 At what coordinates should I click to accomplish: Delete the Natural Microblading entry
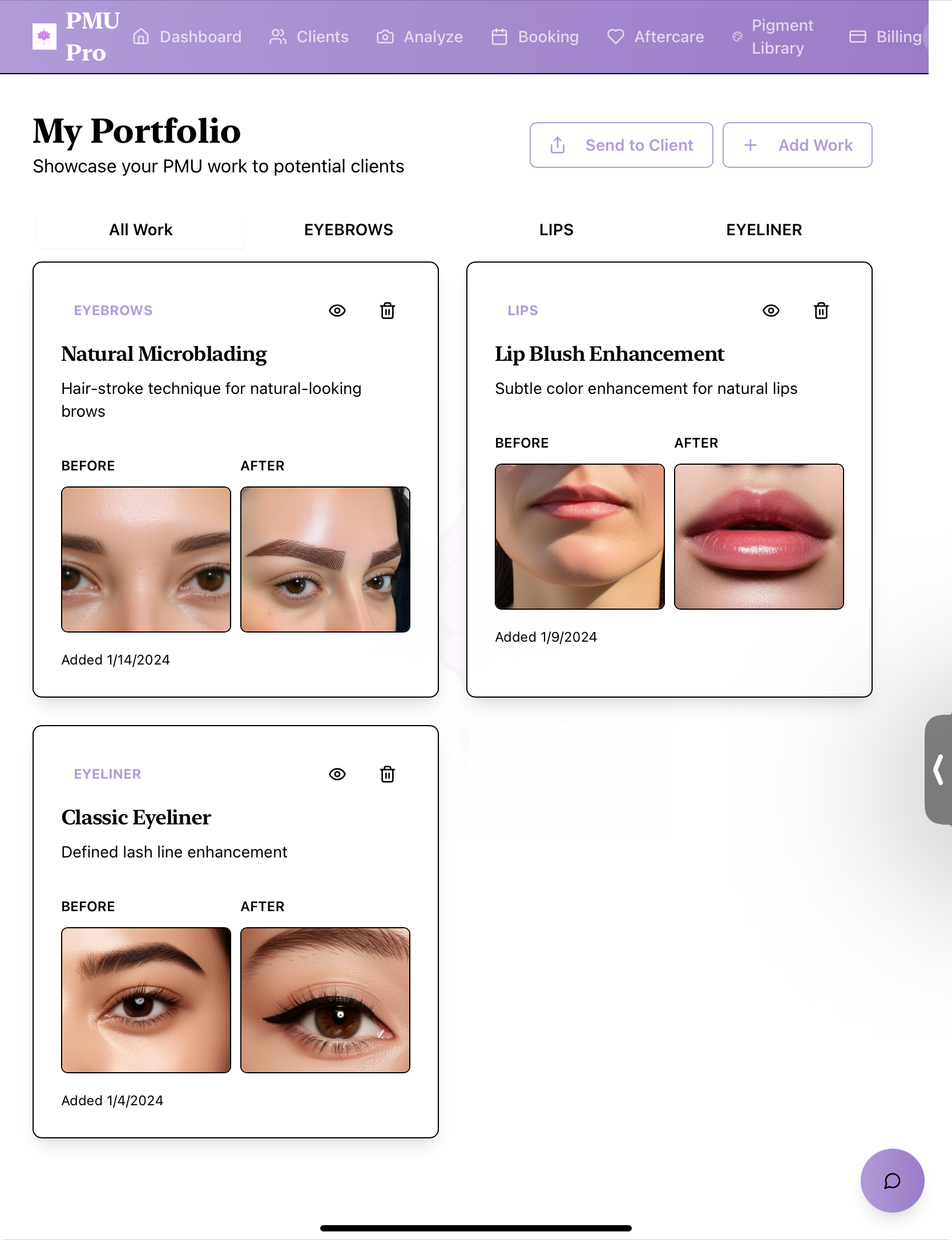[x=388, y=311]
